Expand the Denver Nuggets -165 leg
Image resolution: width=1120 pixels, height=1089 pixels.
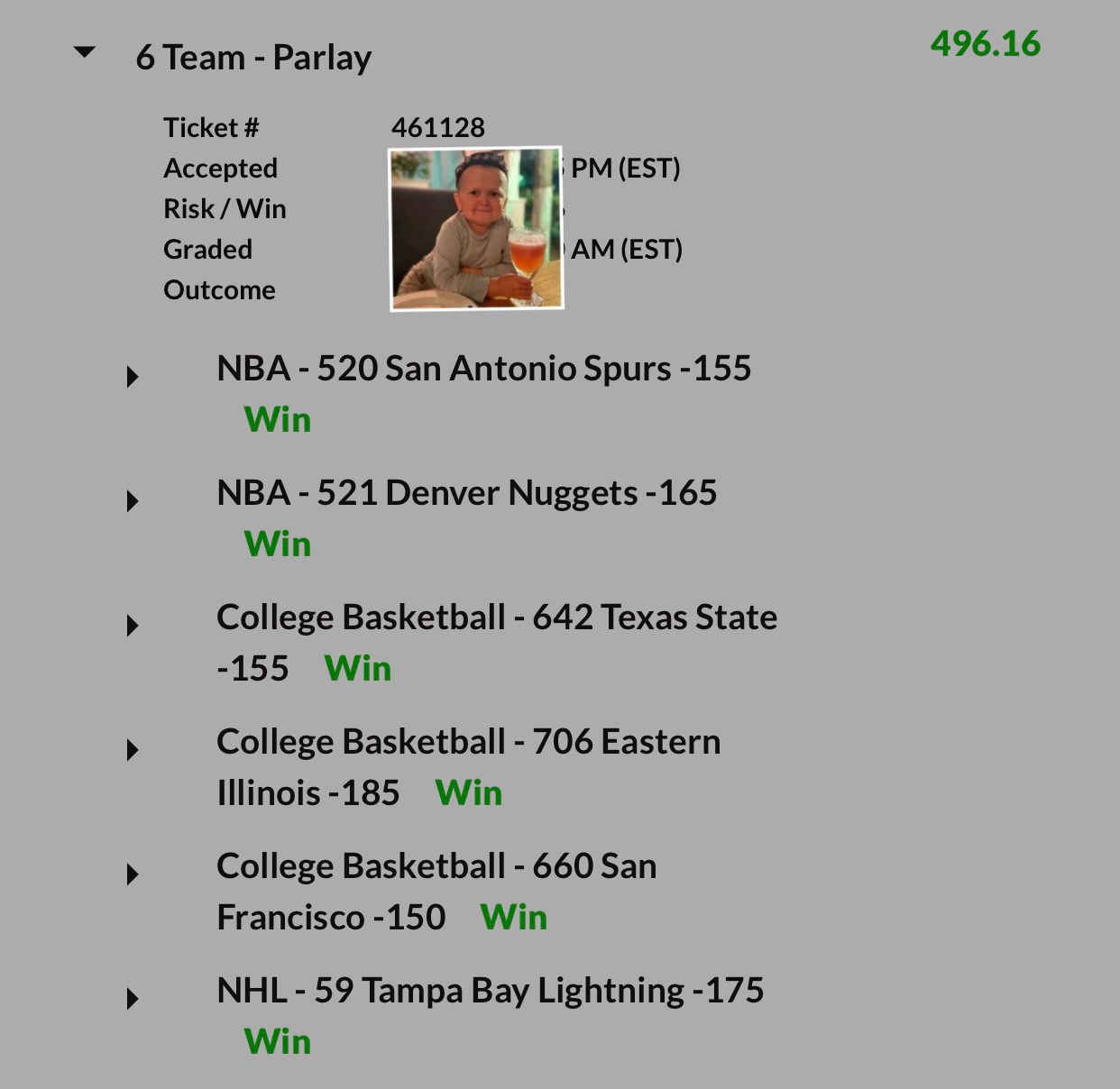[x=133, y=501]
